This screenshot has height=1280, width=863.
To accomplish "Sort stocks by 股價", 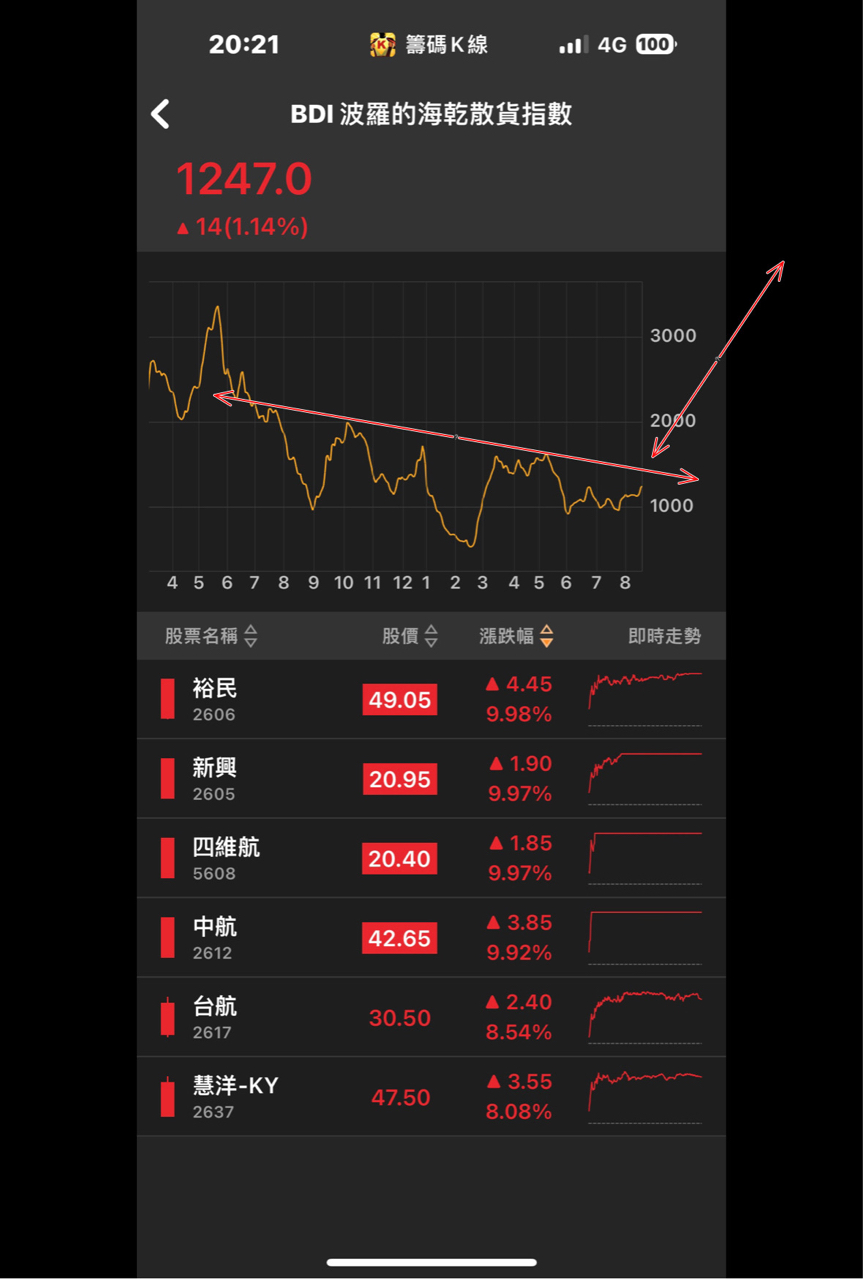I will 410,636.
